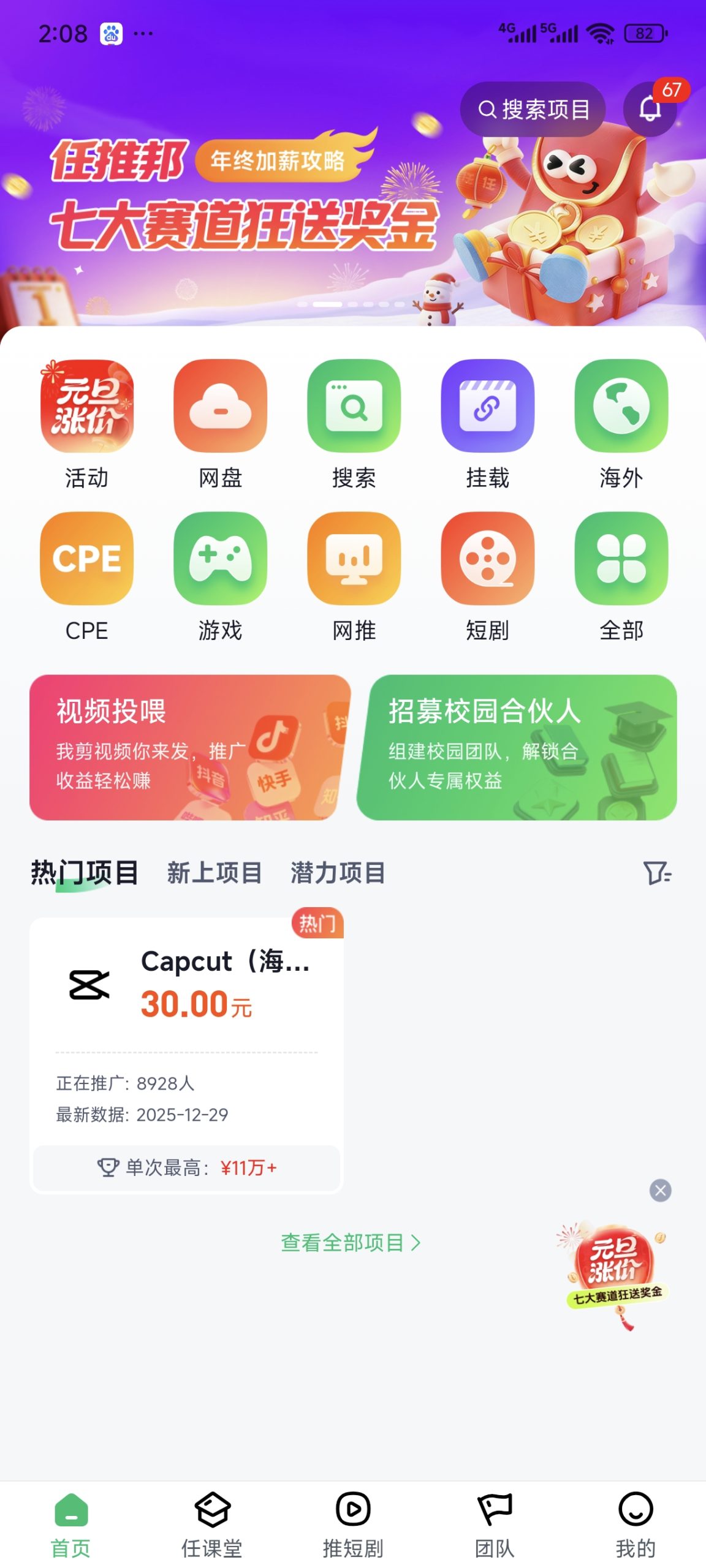Open the project filter icon
The height and width of the screenshot is (1568, 706).
point(657,872)
